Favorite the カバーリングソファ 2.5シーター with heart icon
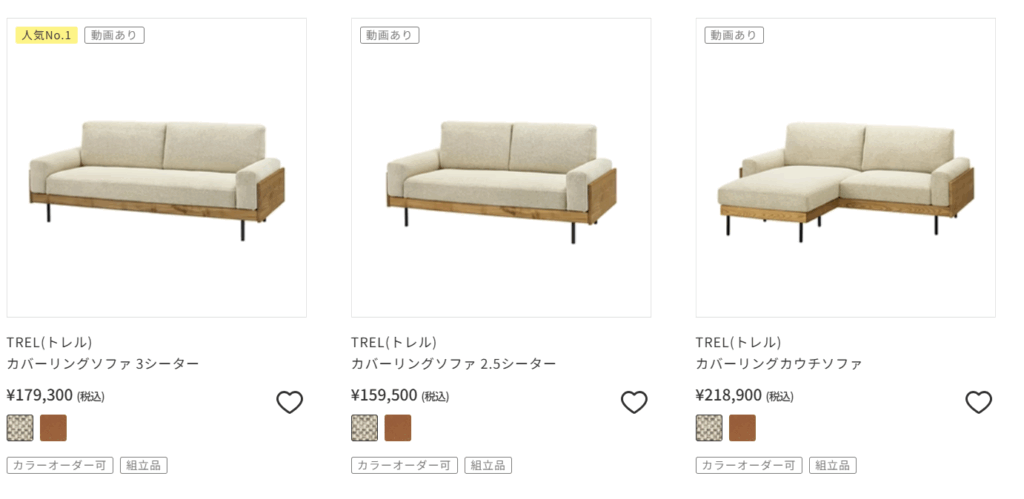Image resolution: width=1024 pixels, height=499 pixels. pos(634,402)
